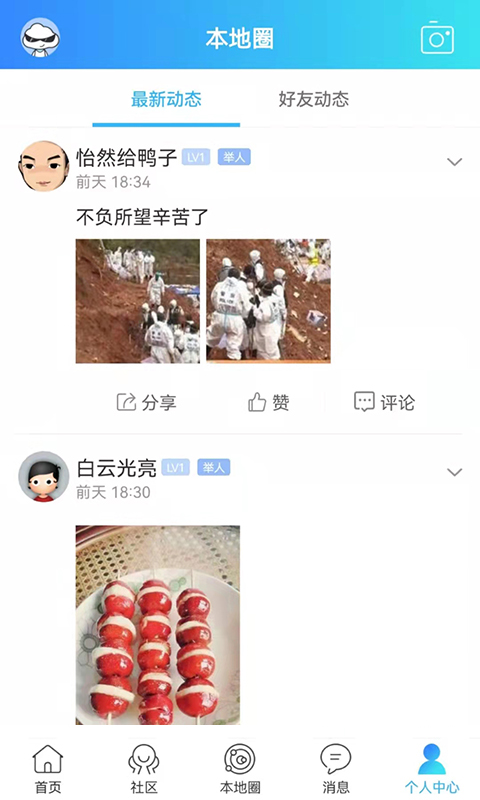Image resolution: width=480 pixels, height=800 pixels.
Task: Tap 本地圈 in bottom navigation
Action: pos(240,769)
